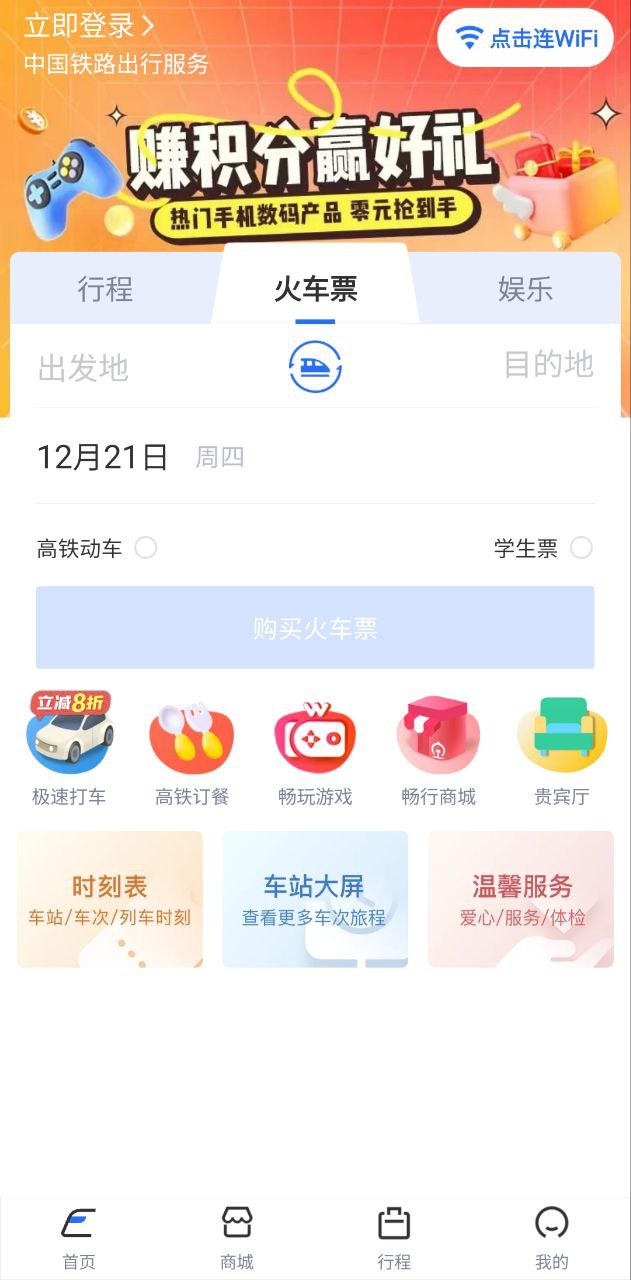This screenshot has width=631, height=1280.
Task: Switch to the 行程 top tab
Action: 105,289
